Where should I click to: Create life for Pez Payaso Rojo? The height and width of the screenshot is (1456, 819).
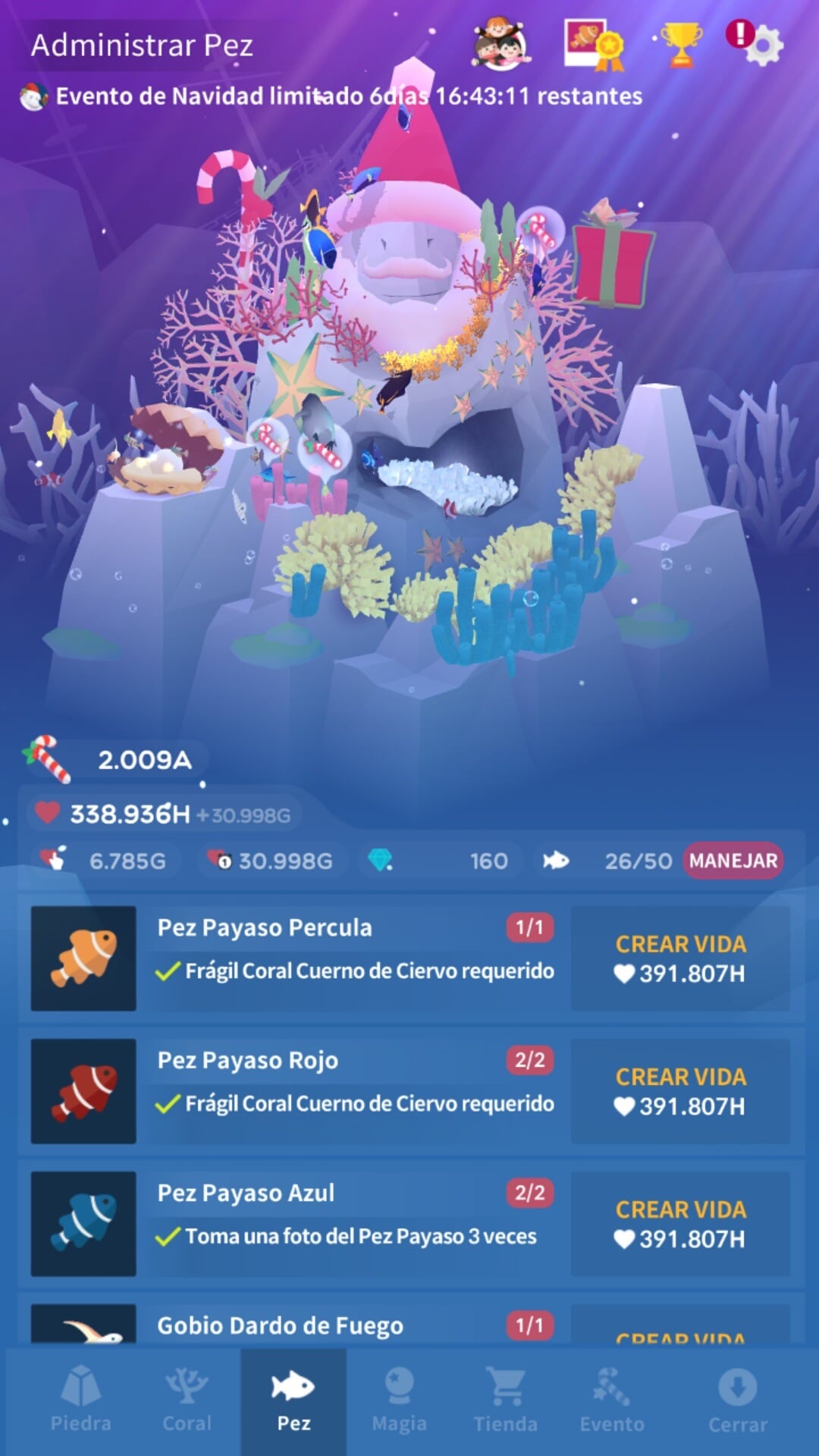(x=680, y=1091)
